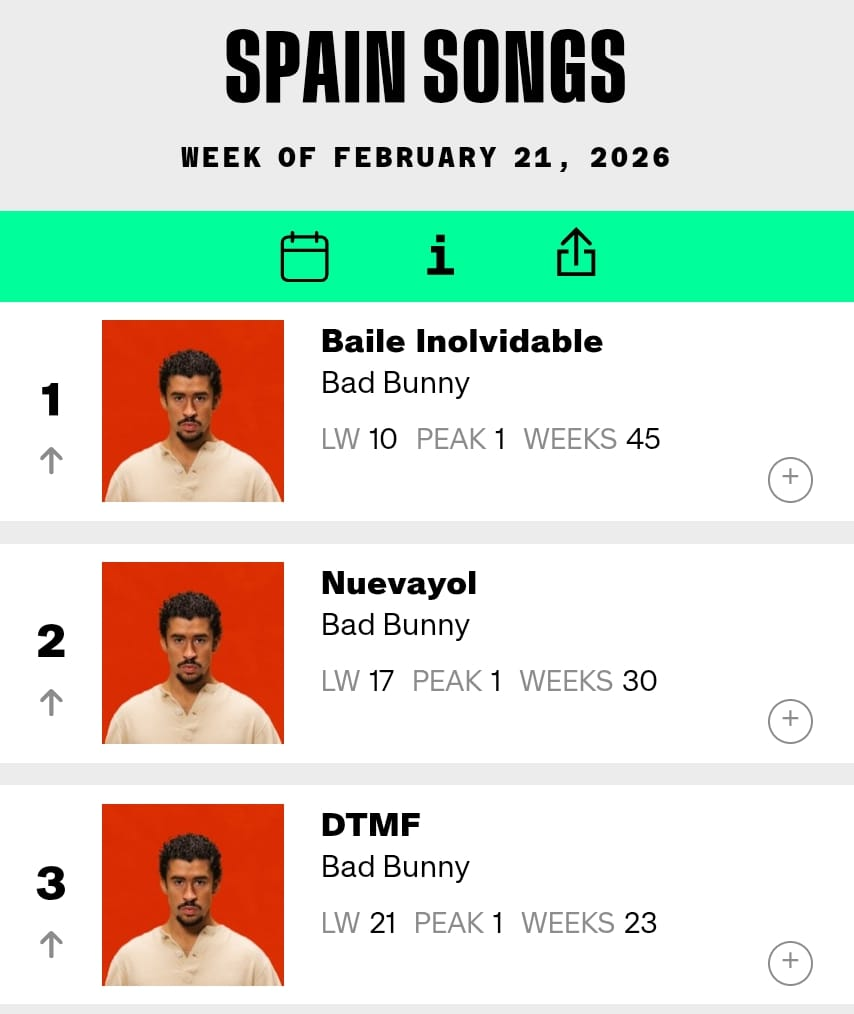Expand details for Baile Inolvidable
854x1014 pixels.
pyautogui.click(x=790, y=479)
